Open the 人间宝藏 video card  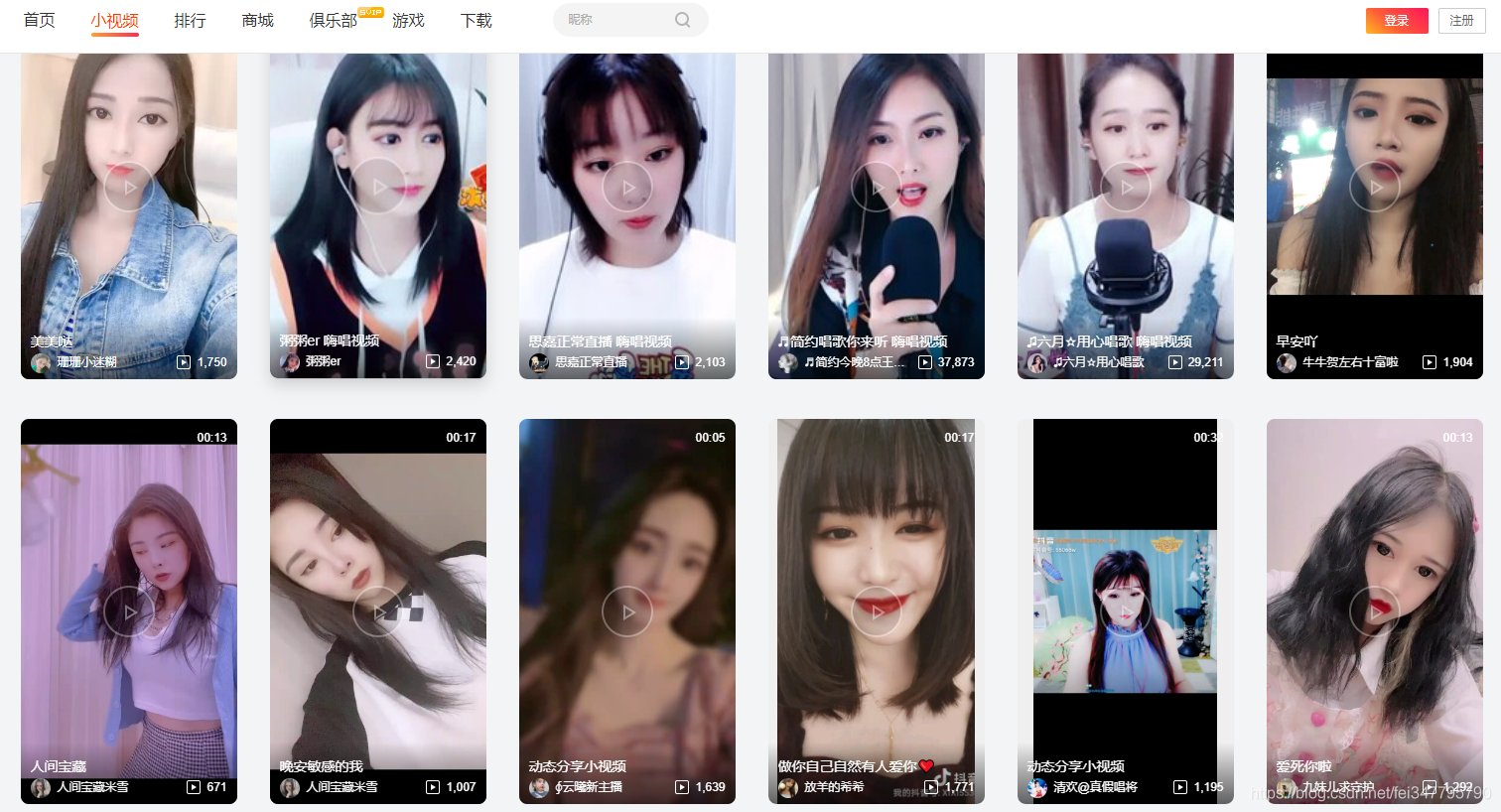[129, 612]
